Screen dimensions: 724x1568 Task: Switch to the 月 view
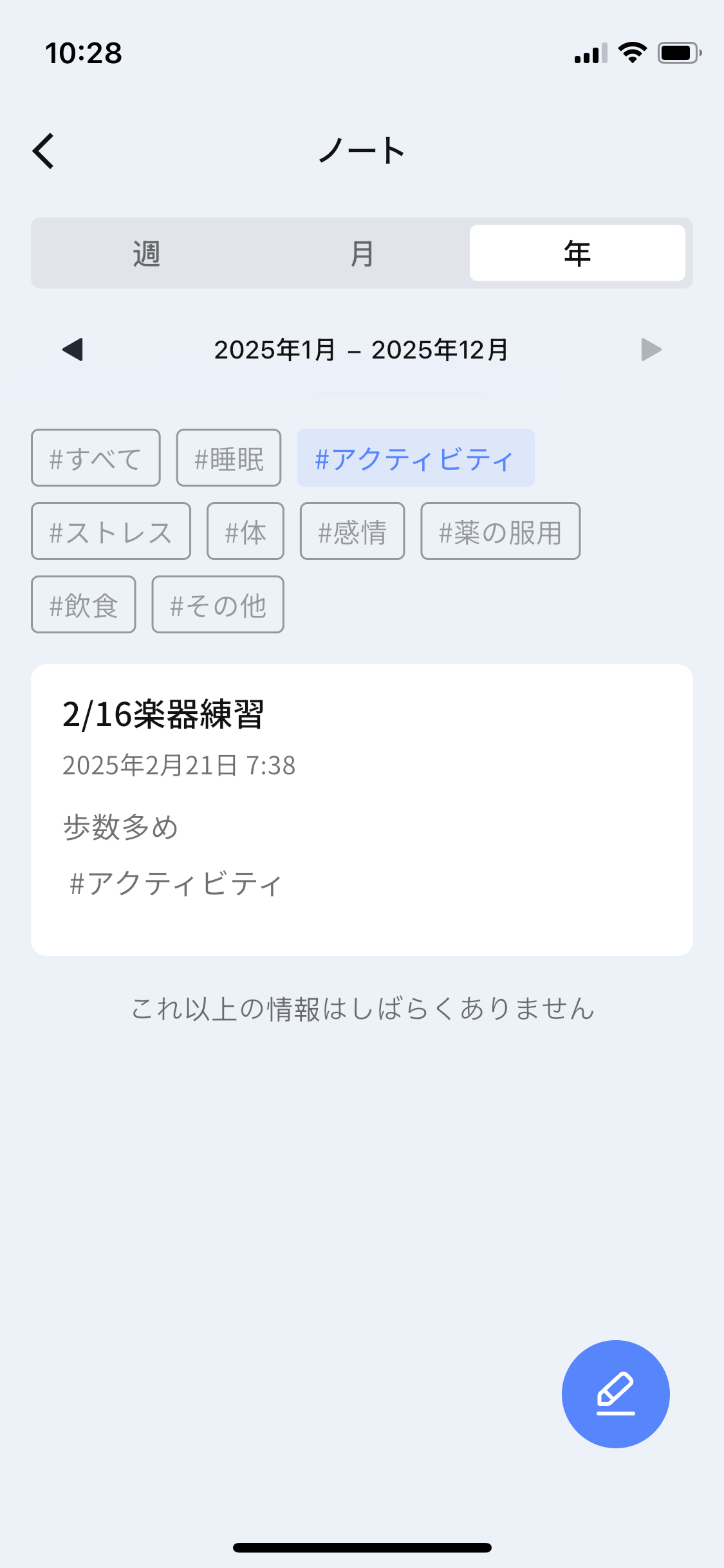pyautogui.click(x=362, y=253)
